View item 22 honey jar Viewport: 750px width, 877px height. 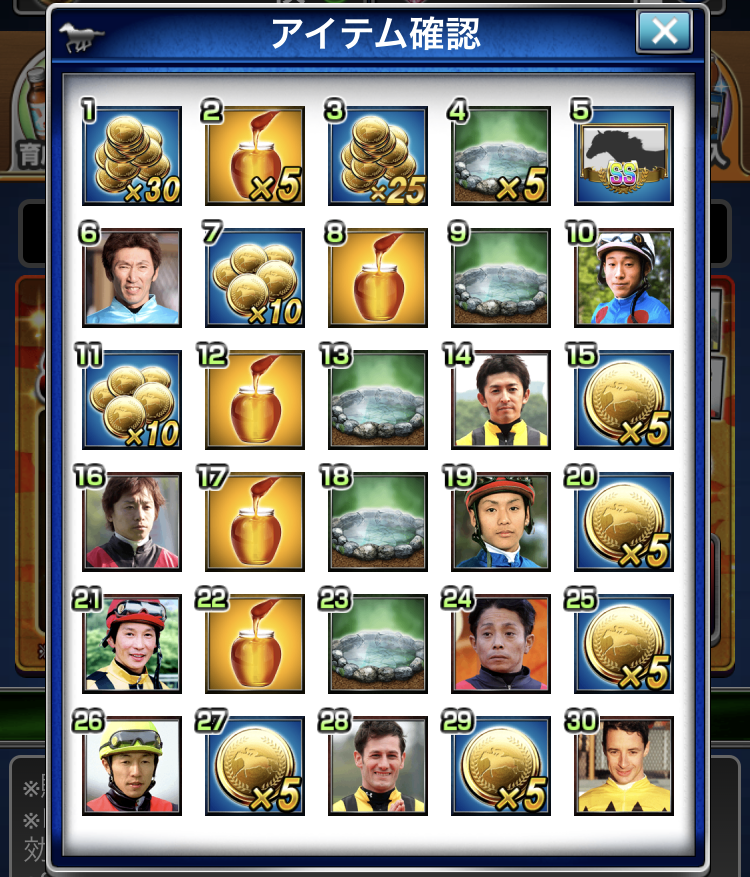point(255,644)
